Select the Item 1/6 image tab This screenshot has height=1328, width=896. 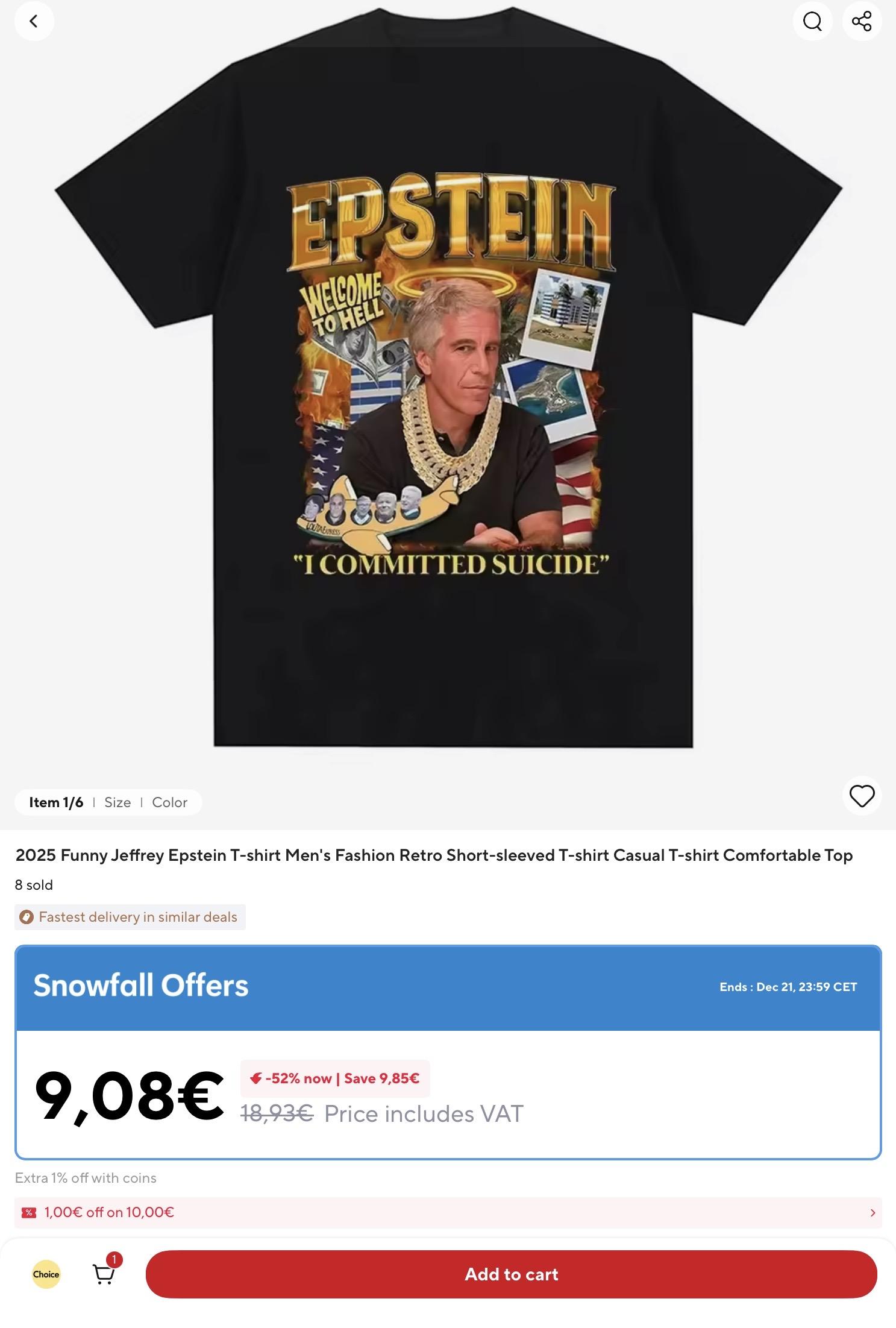click(56, 802)
